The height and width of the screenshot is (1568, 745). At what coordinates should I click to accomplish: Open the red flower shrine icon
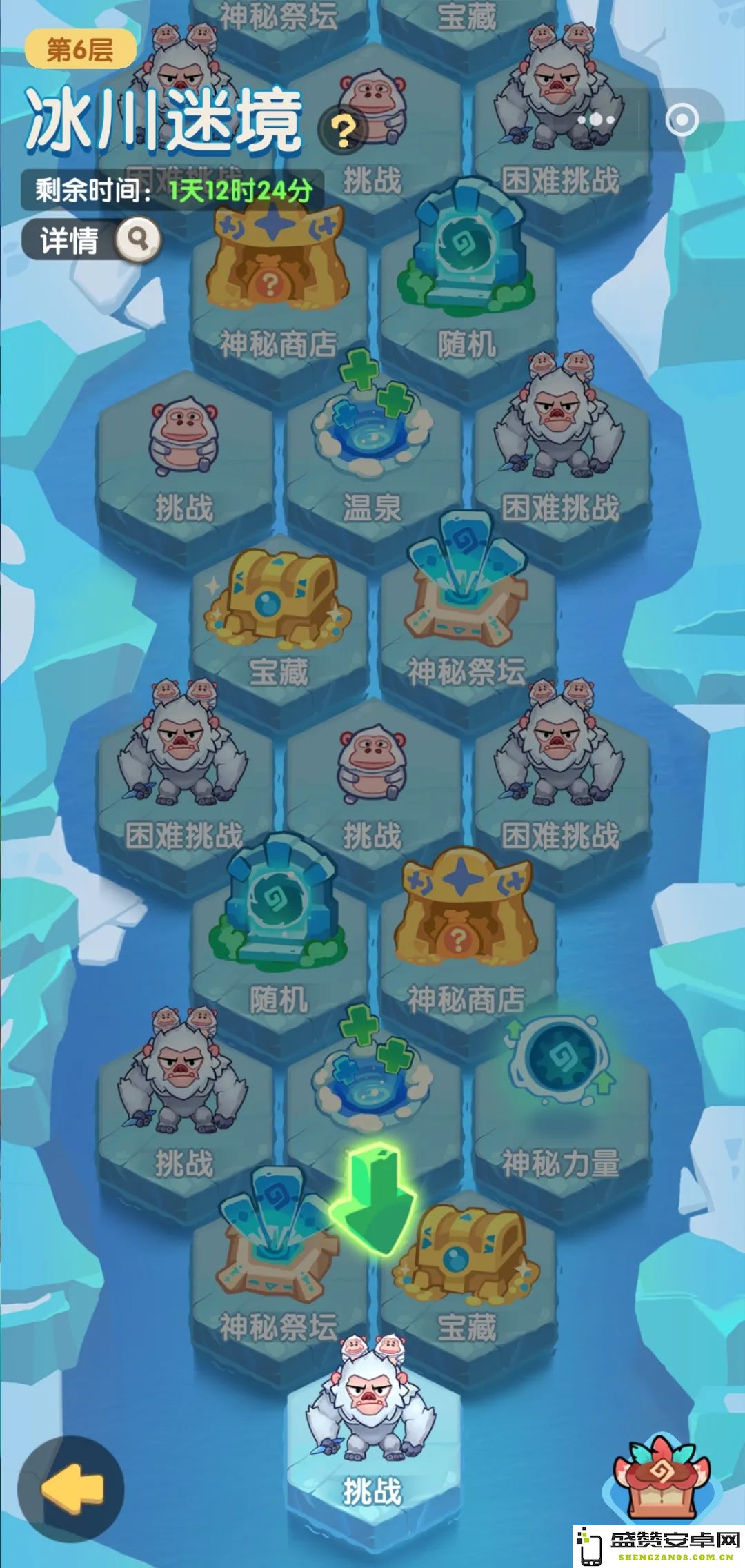click(x=661, y=1478)
